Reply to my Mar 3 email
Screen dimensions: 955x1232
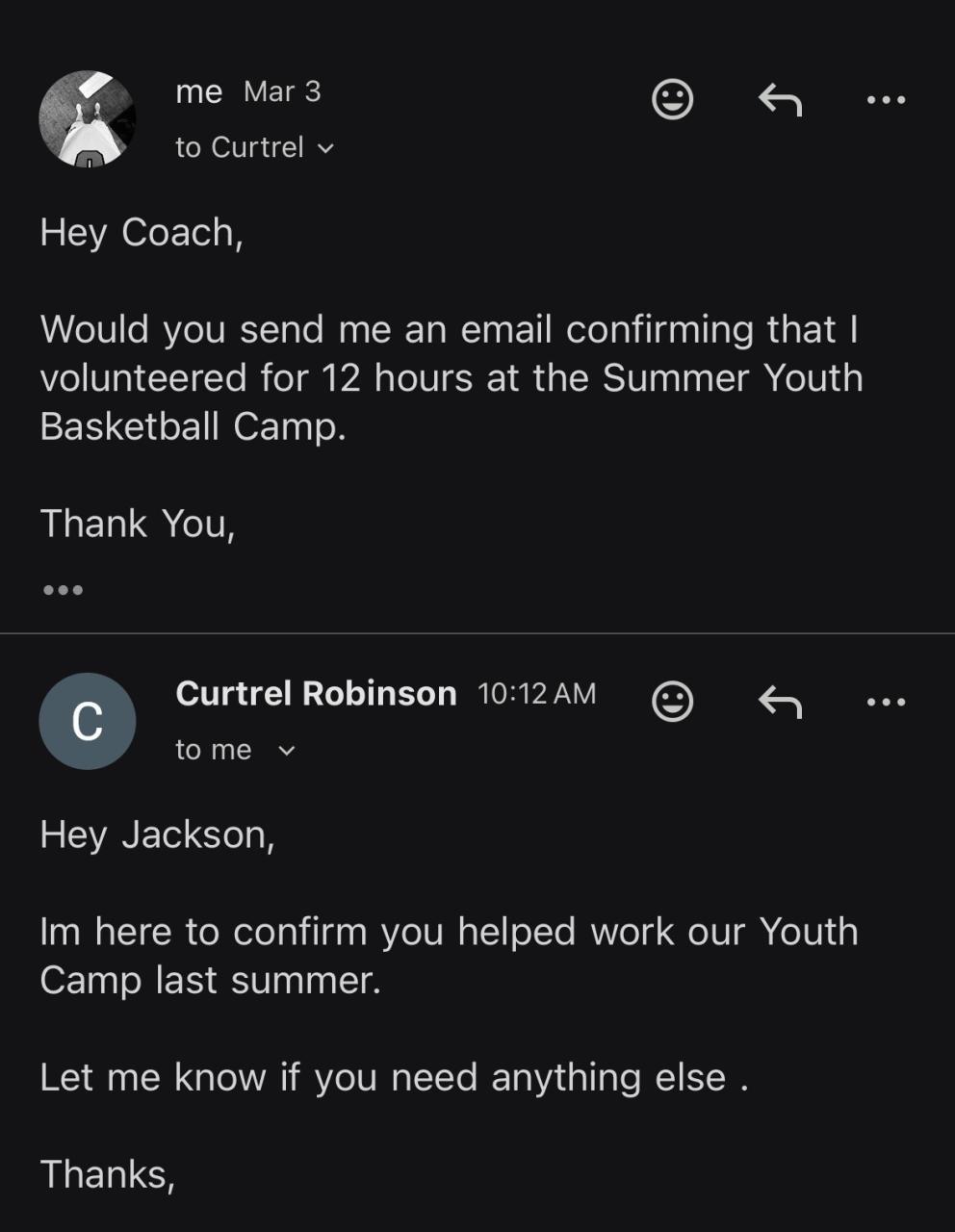tap(780, 99)
